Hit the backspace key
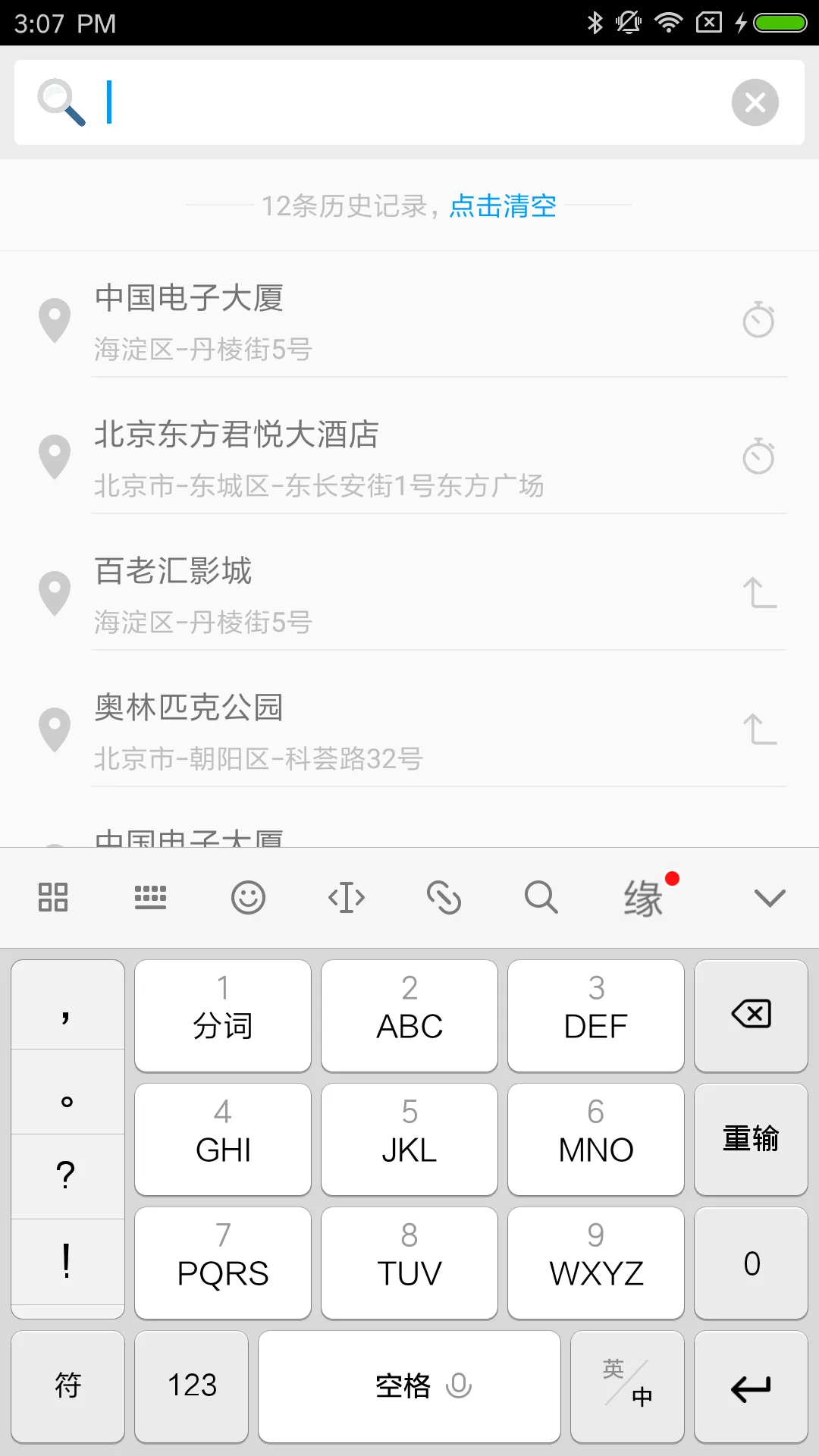The image size is (819, 1456). coord(751,1015)
